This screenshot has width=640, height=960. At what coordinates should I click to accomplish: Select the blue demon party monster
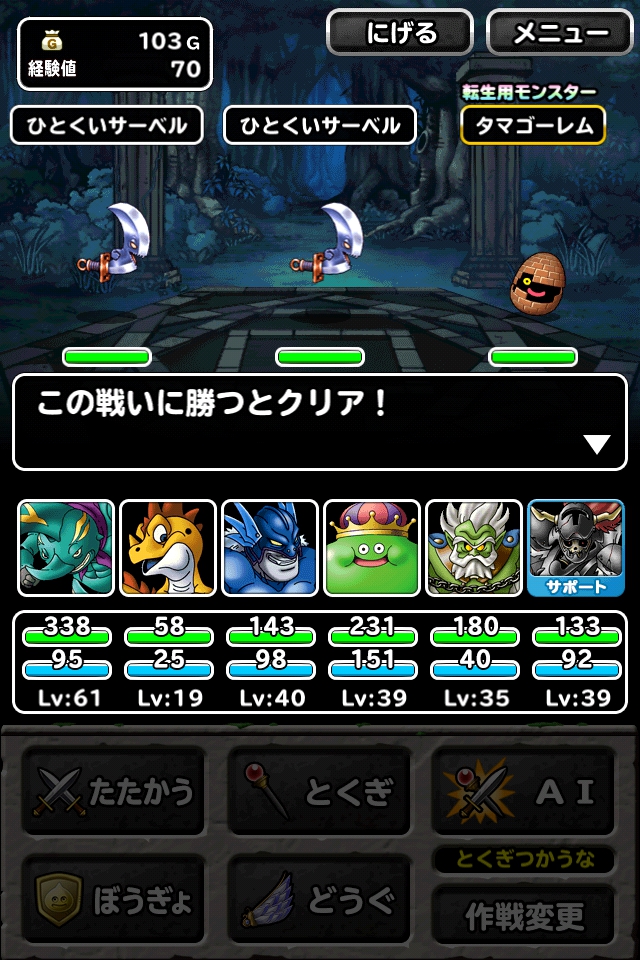[x=269, y=548]
